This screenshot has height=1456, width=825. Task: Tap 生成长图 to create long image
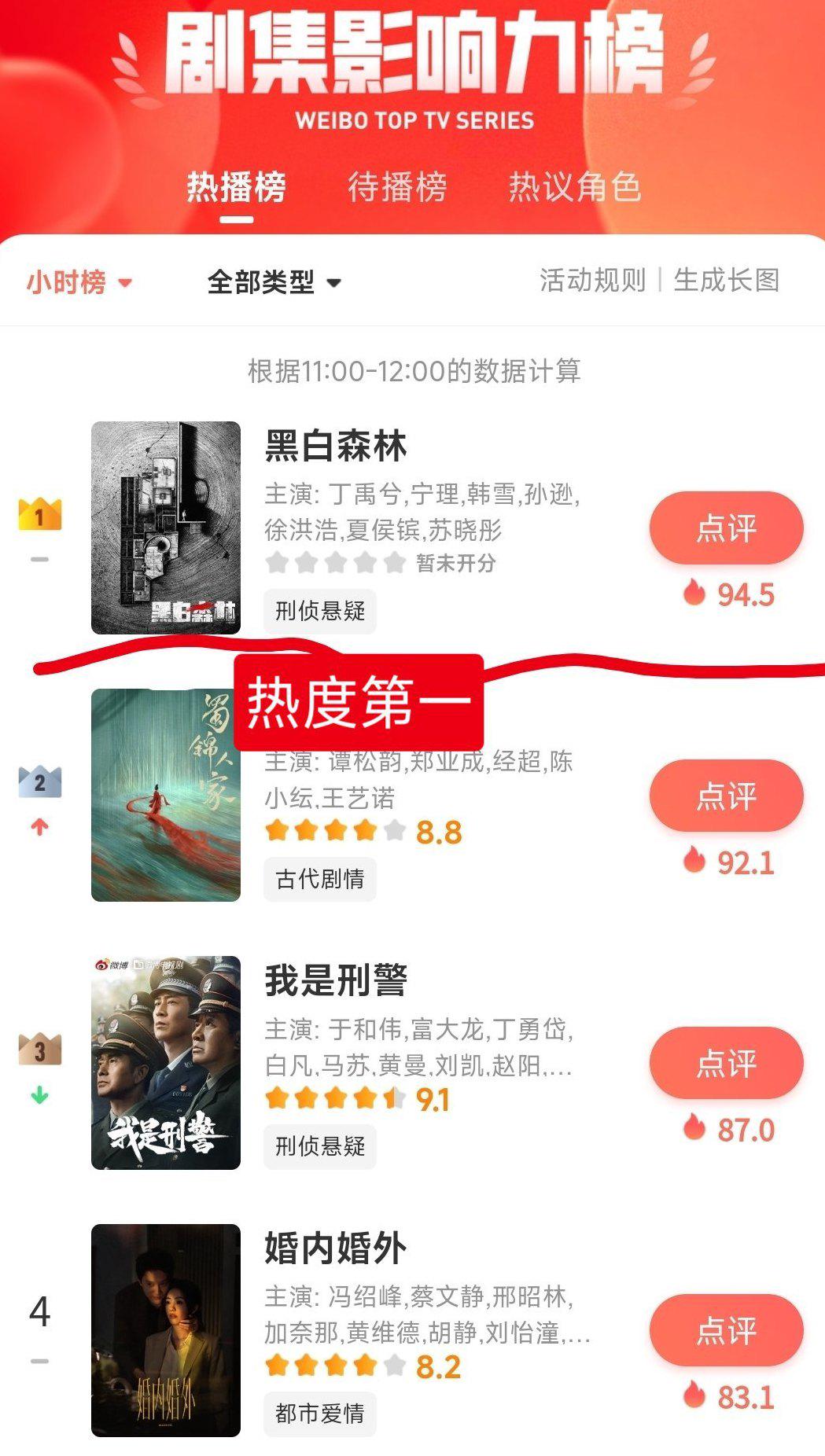(x=727, y=280)
